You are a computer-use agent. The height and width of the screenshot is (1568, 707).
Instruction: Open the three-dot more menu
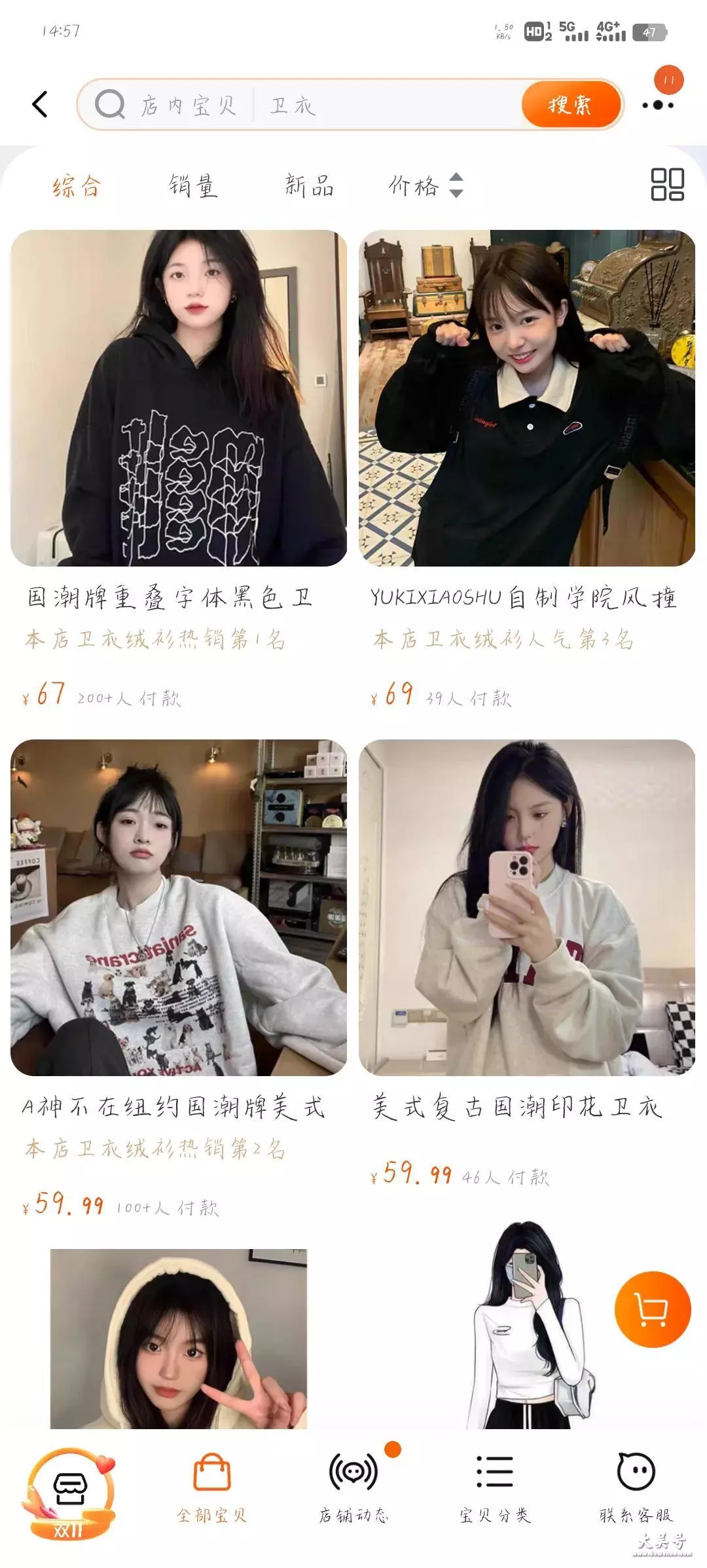click(658, 105)
